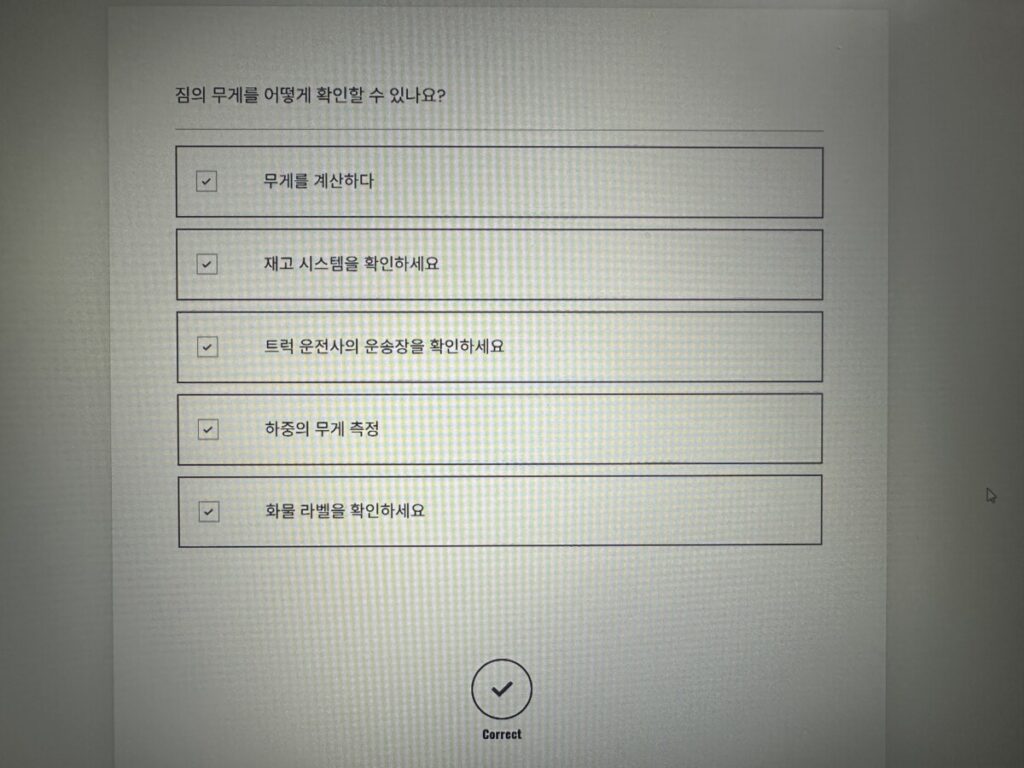Screen dimensions: 1024x768
Task: Uncheck the 무게를 계산하다 checkbox
Action: pyautogui.click(x=206, y=181)
